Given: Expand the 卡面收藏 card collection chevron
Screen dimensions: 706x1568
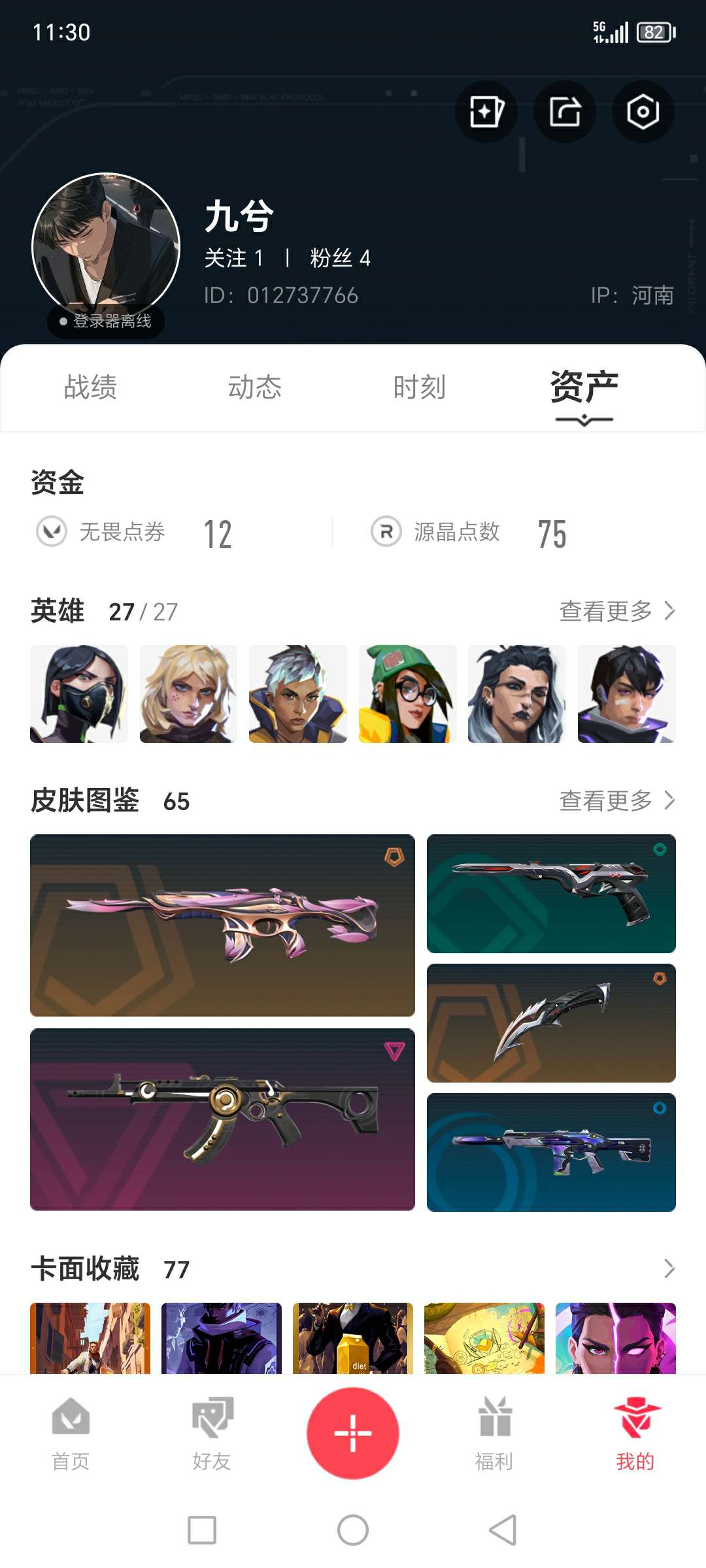Looking at the screenshot, I should click(669, 1269).
